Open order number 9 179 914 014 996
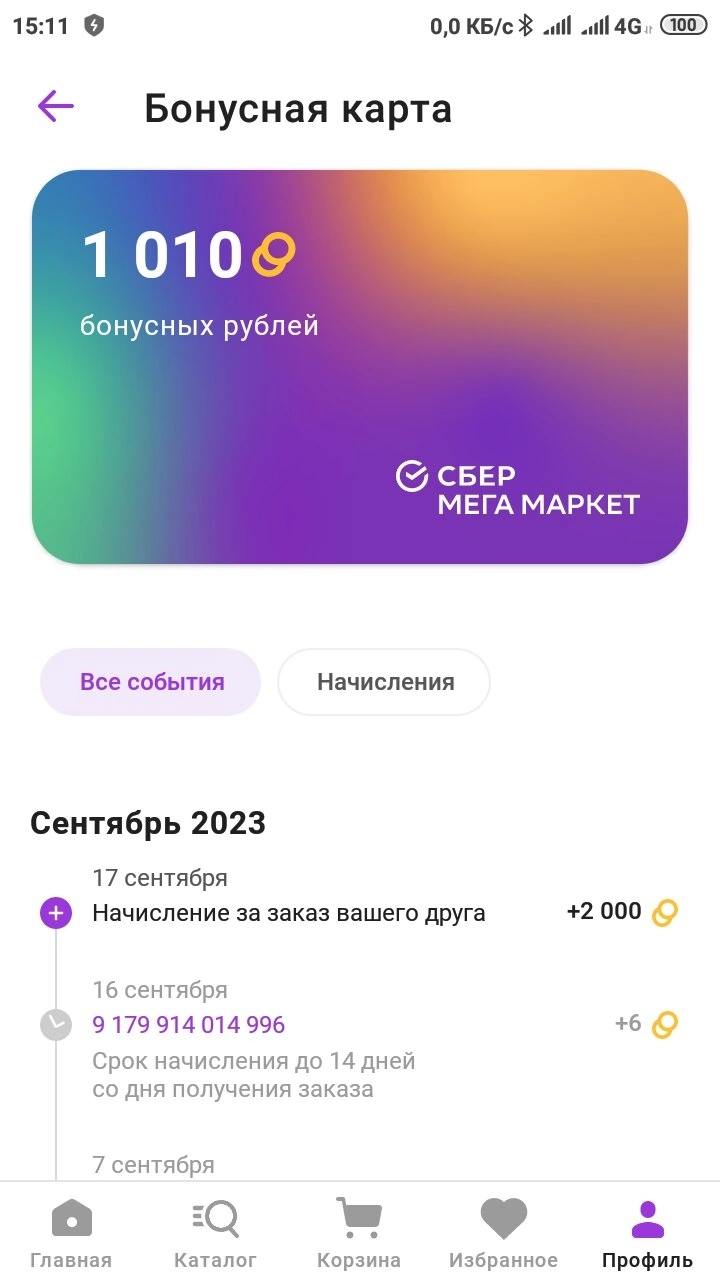This screenshot has width=720, height=1280. coord(189,1025)
